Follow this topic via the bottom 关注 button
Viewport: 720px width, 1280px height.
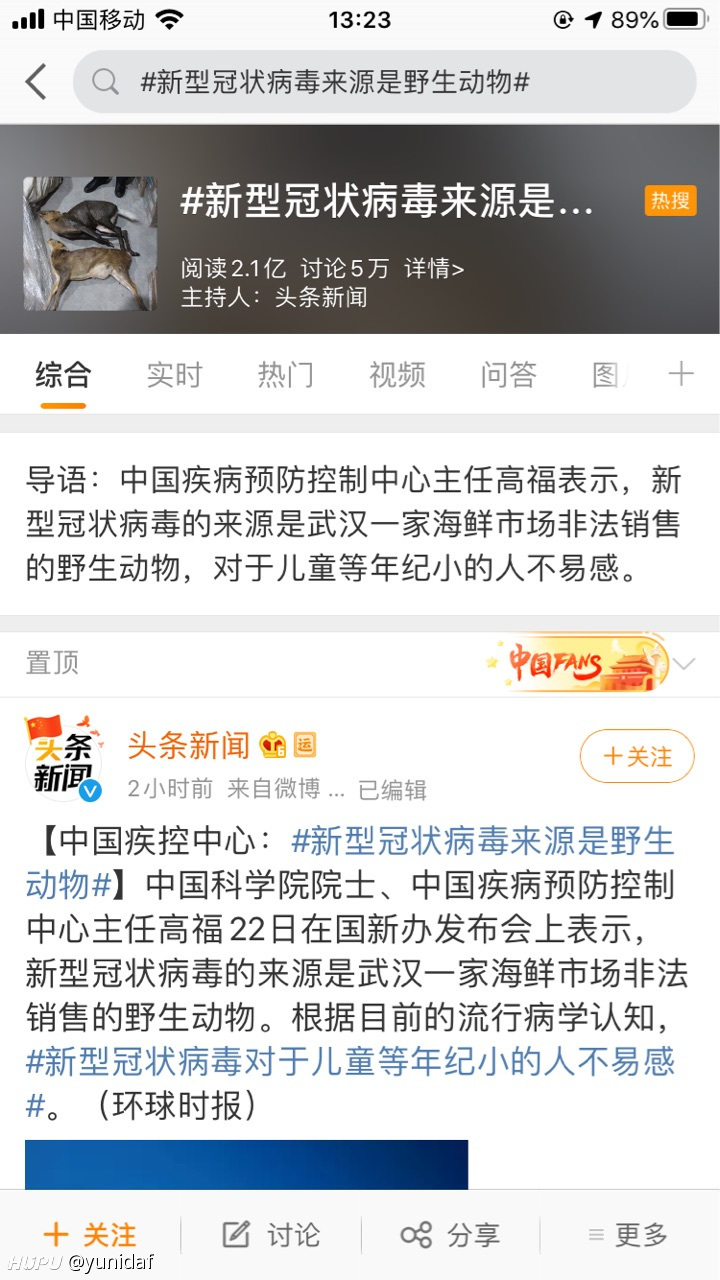pyautogui.click(x=90, y=1235)
